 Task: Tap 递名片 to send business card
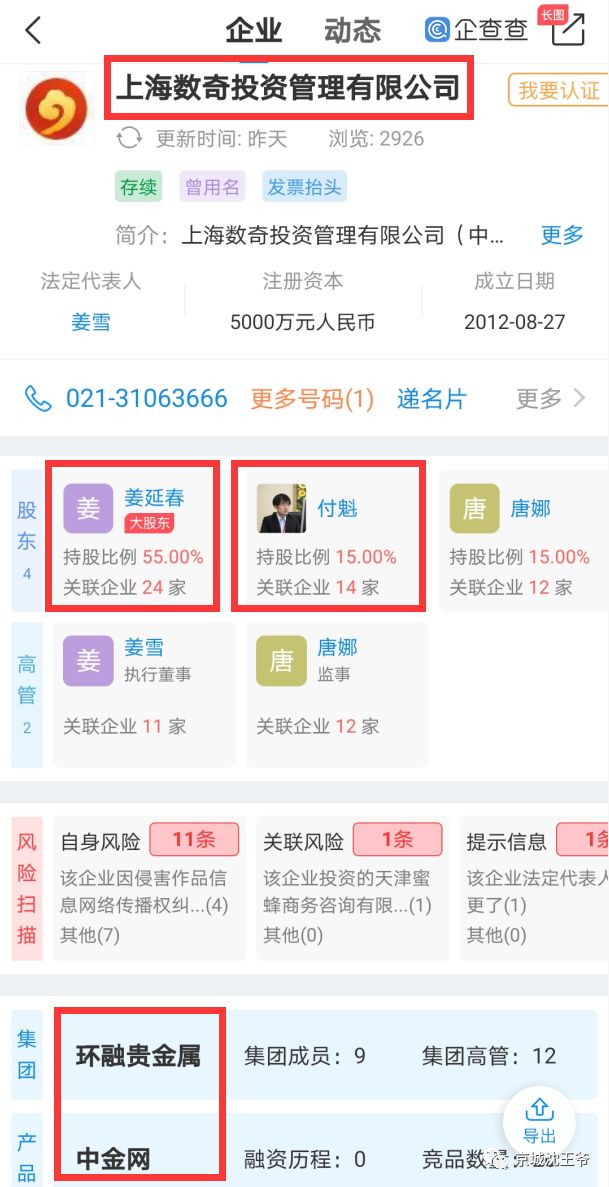pyautogui.click(x=431, y=398)
